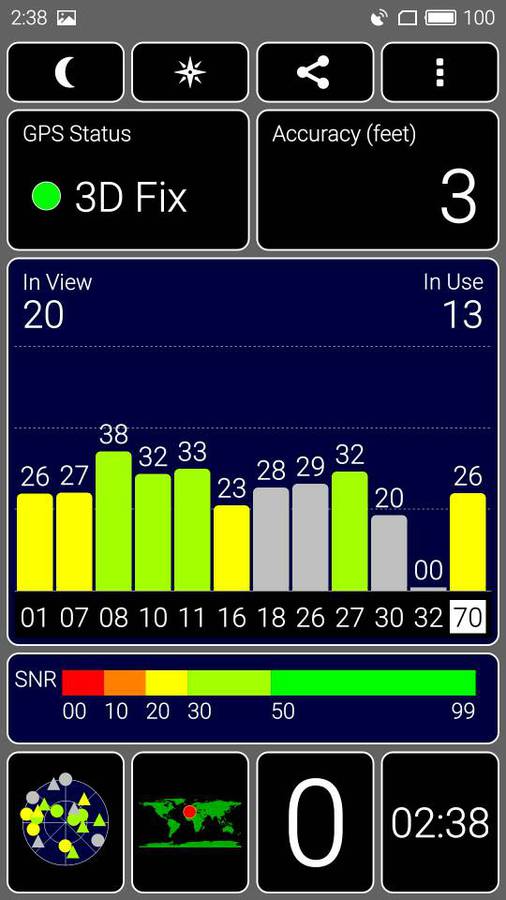Open the world map location tile
This screenshot has height=900, width=506.
190,822
